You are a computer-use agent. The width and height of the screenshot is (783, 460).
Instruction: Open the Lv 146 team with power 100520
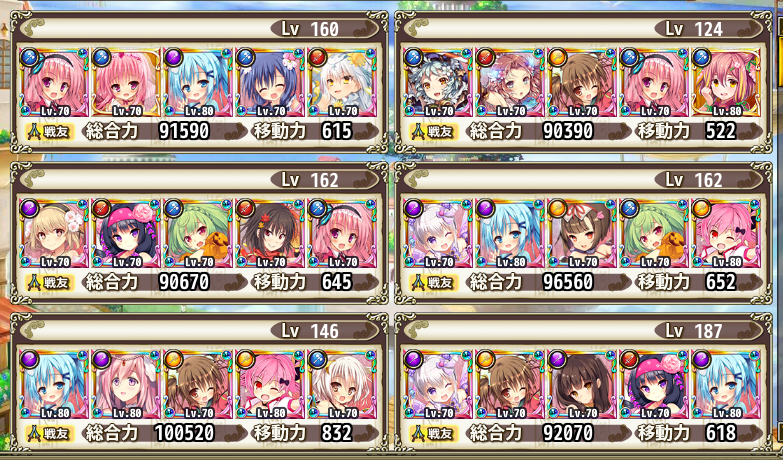pyautogui.click(x=198, y=385)
